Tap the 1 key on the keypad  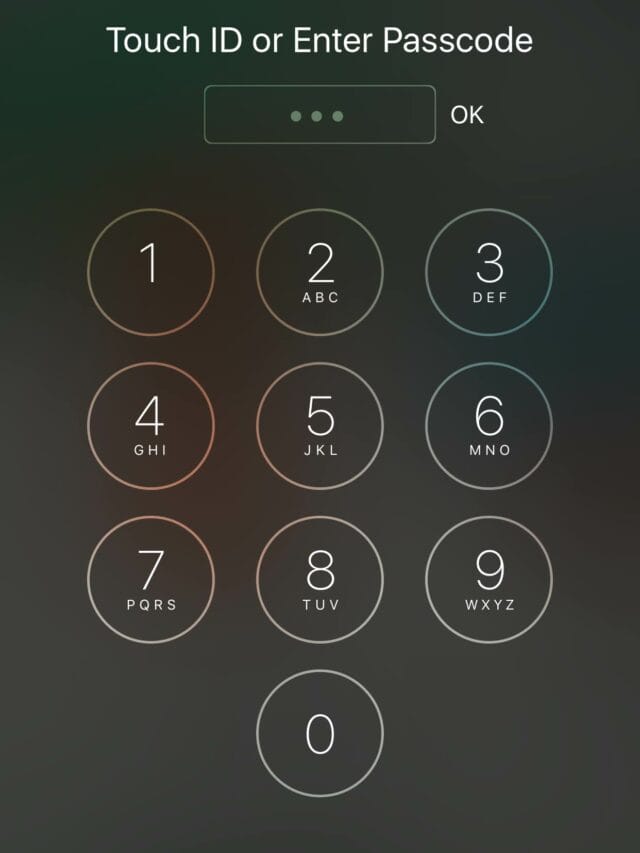click(x=151, y=272)
